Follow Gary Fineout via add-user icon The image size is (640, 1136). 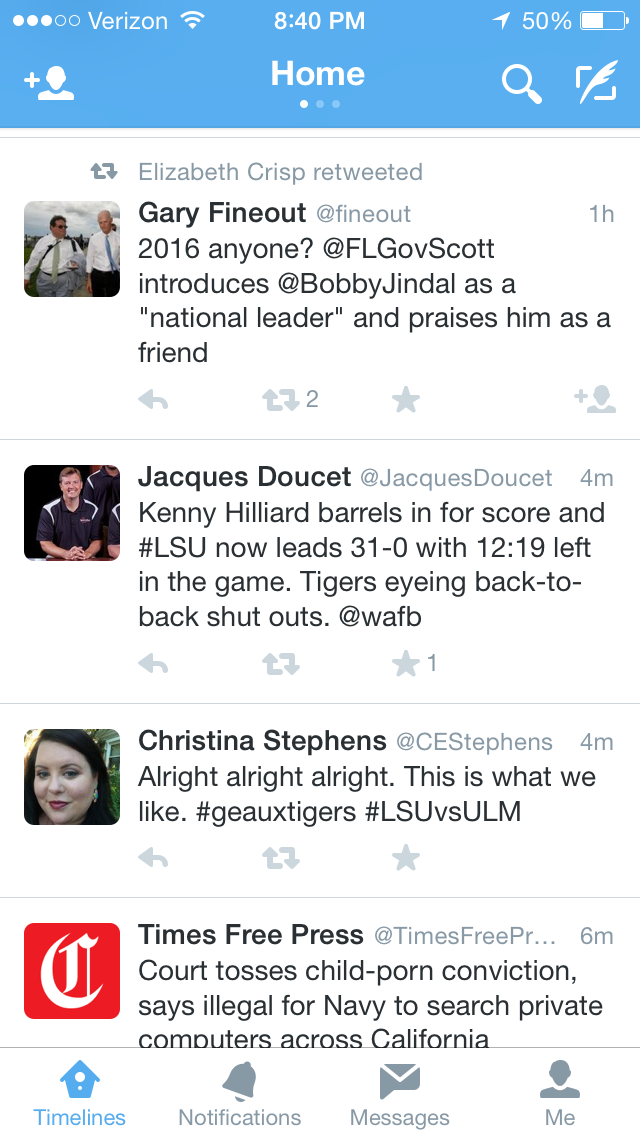[594, 401]
